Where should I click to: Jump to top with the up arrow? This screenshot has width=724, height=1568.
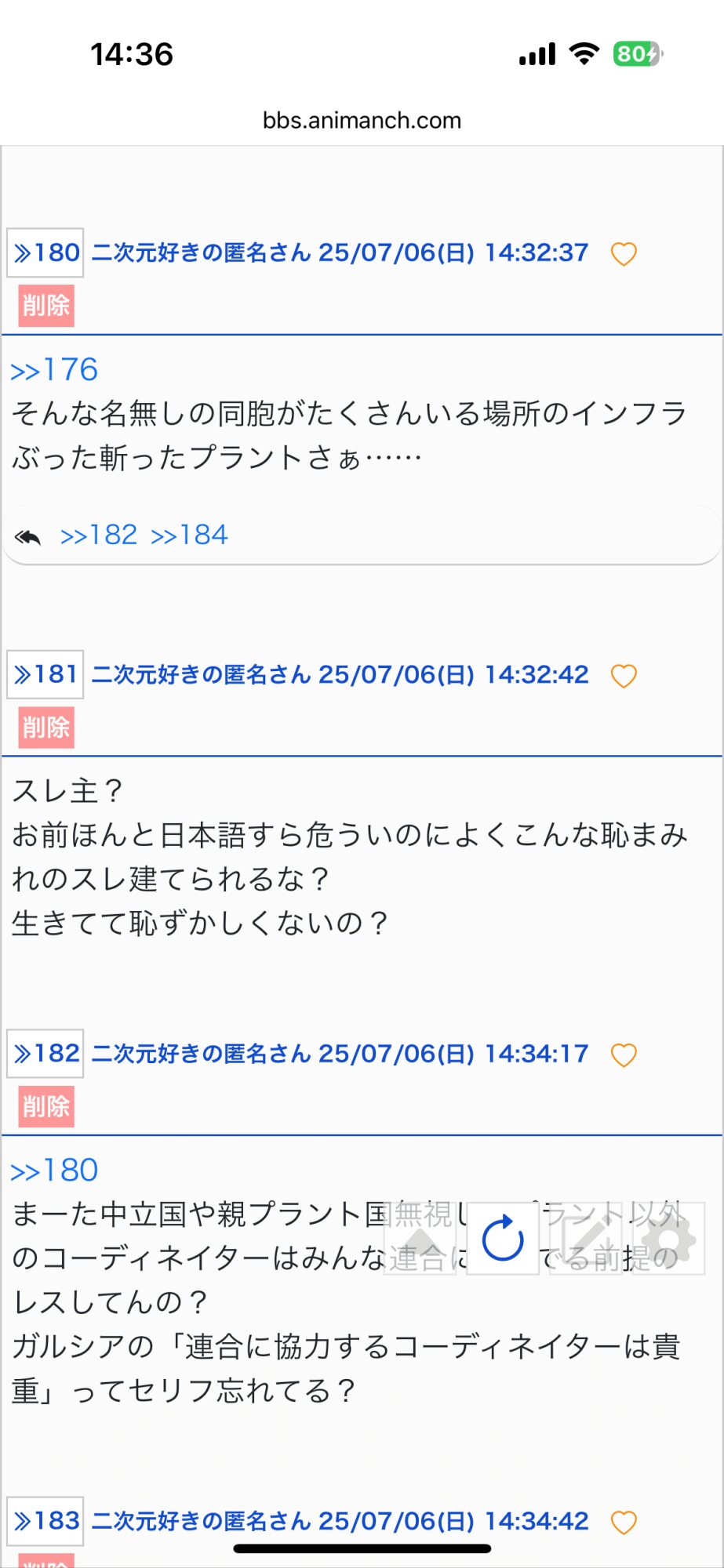click(420, 1239)
